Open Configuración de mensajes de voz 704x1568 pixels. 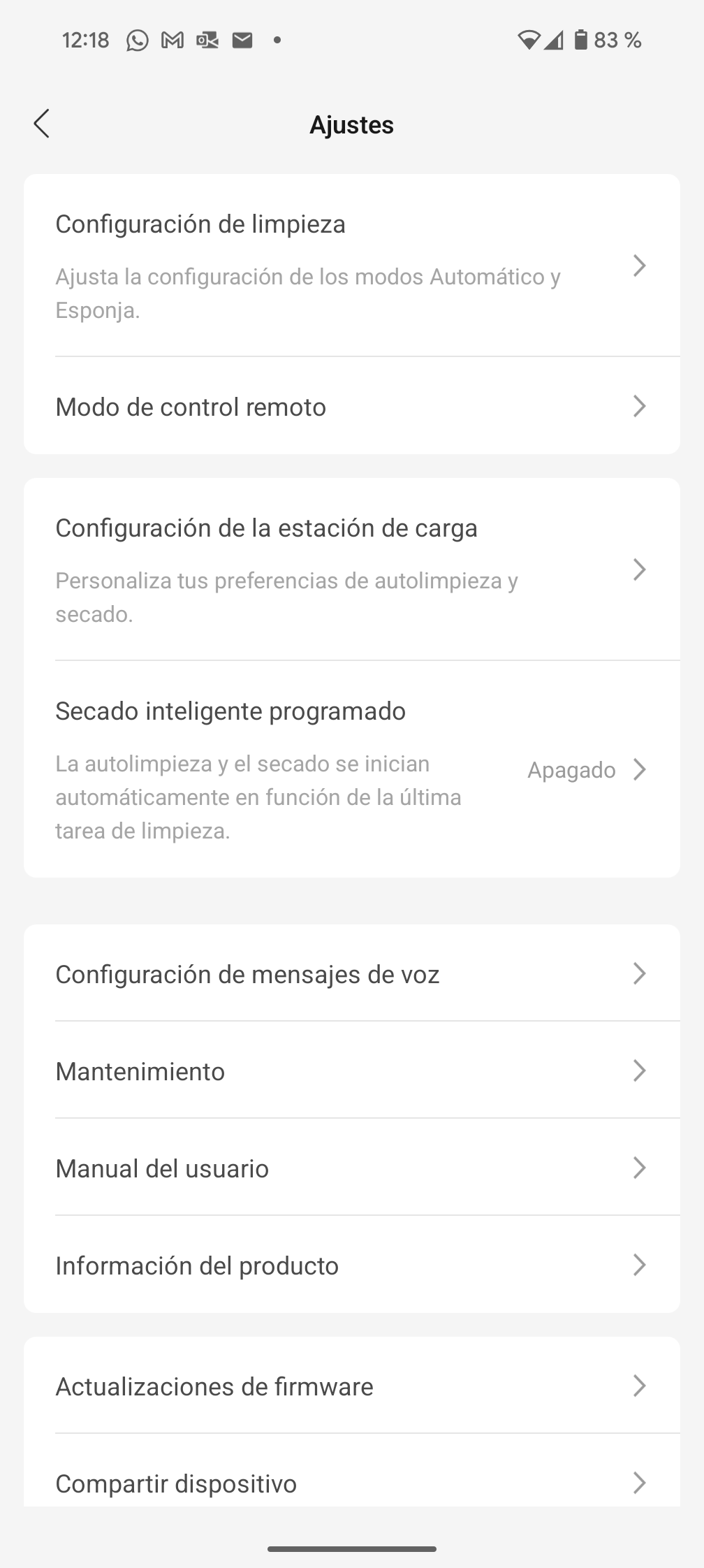tap(351, 974)
